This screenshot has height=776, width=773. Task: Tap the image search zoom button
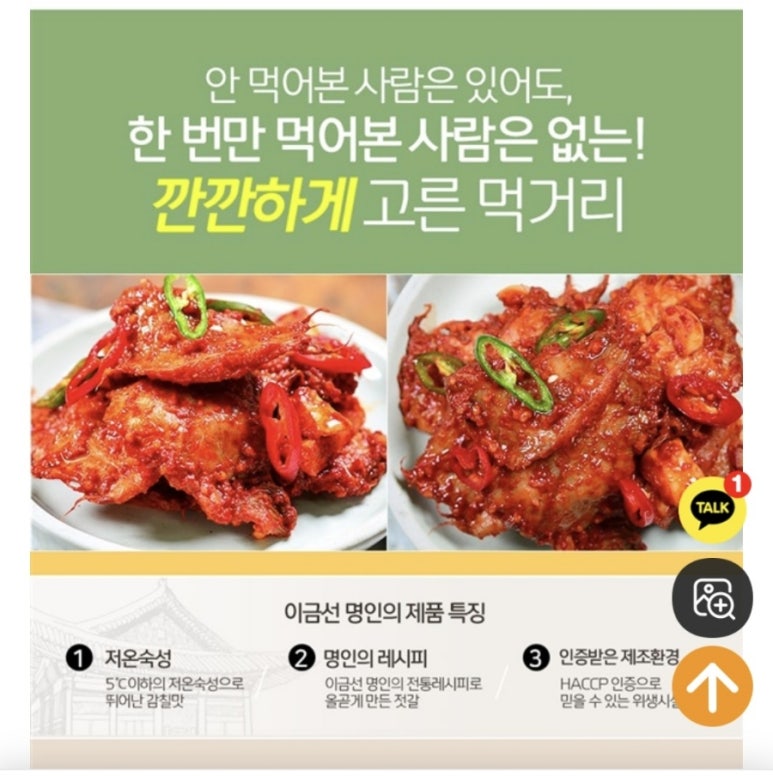tap(712, 599)
